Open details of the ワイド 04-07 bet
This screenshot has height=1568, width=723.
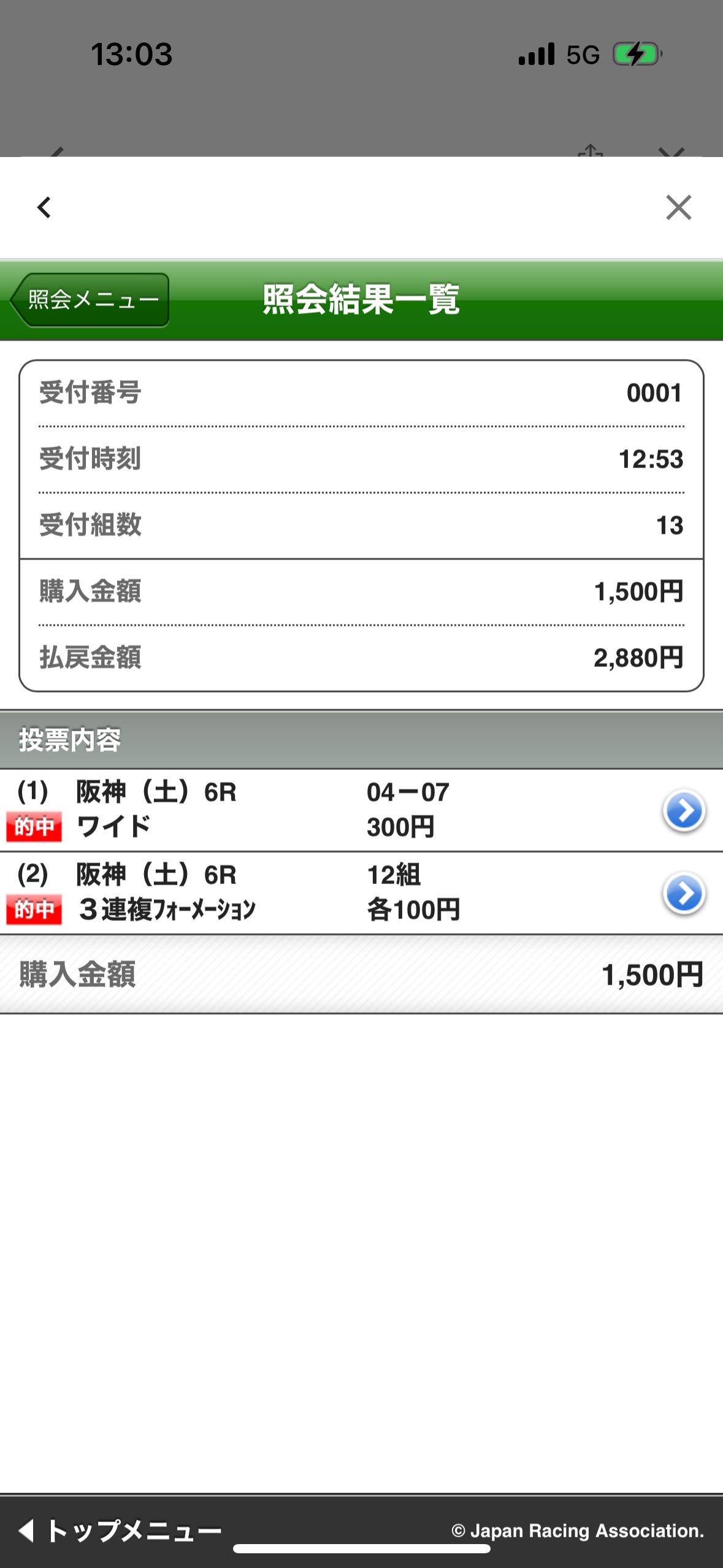(683, 810)
